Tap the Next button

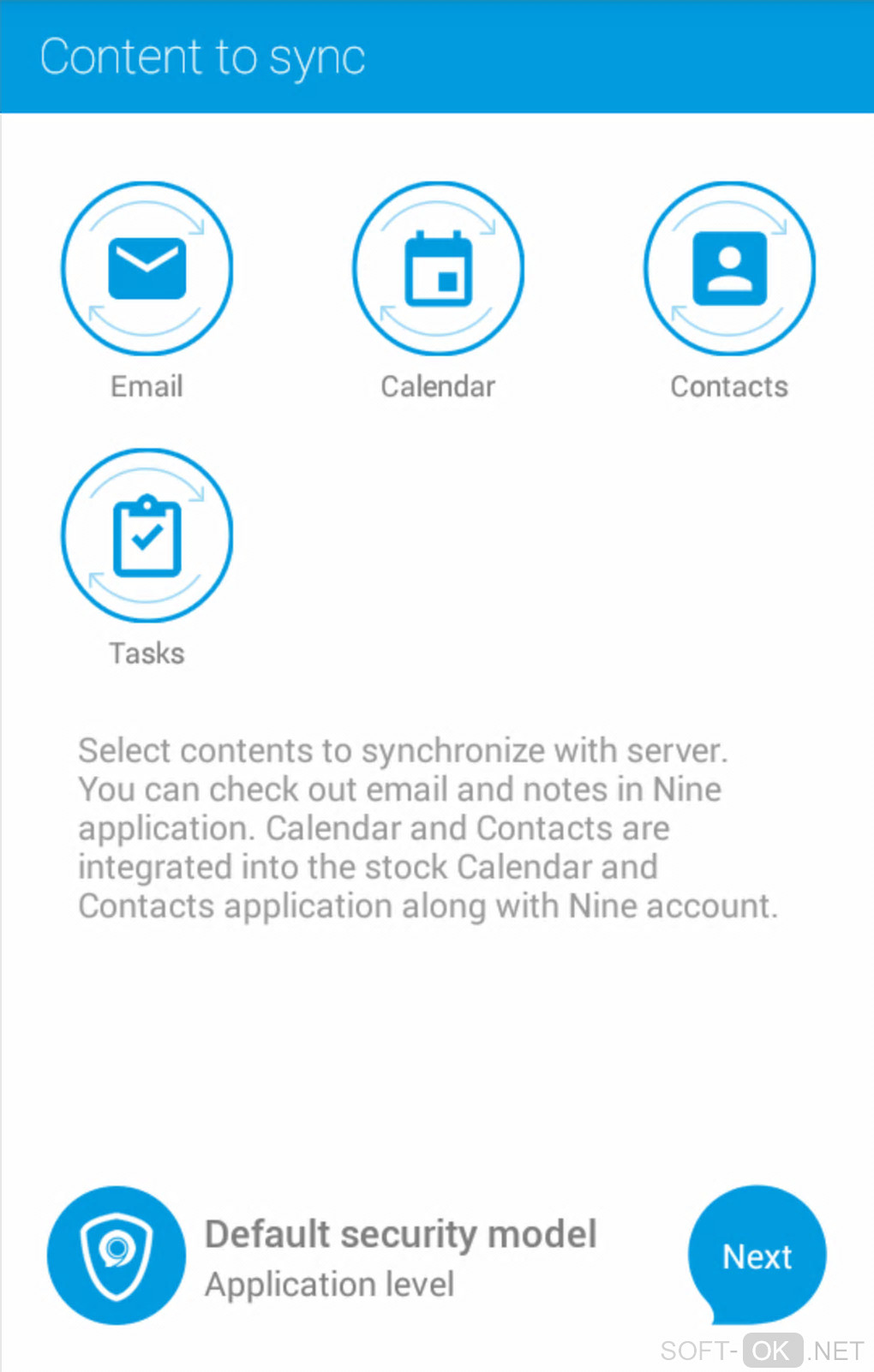(757, 1256)
